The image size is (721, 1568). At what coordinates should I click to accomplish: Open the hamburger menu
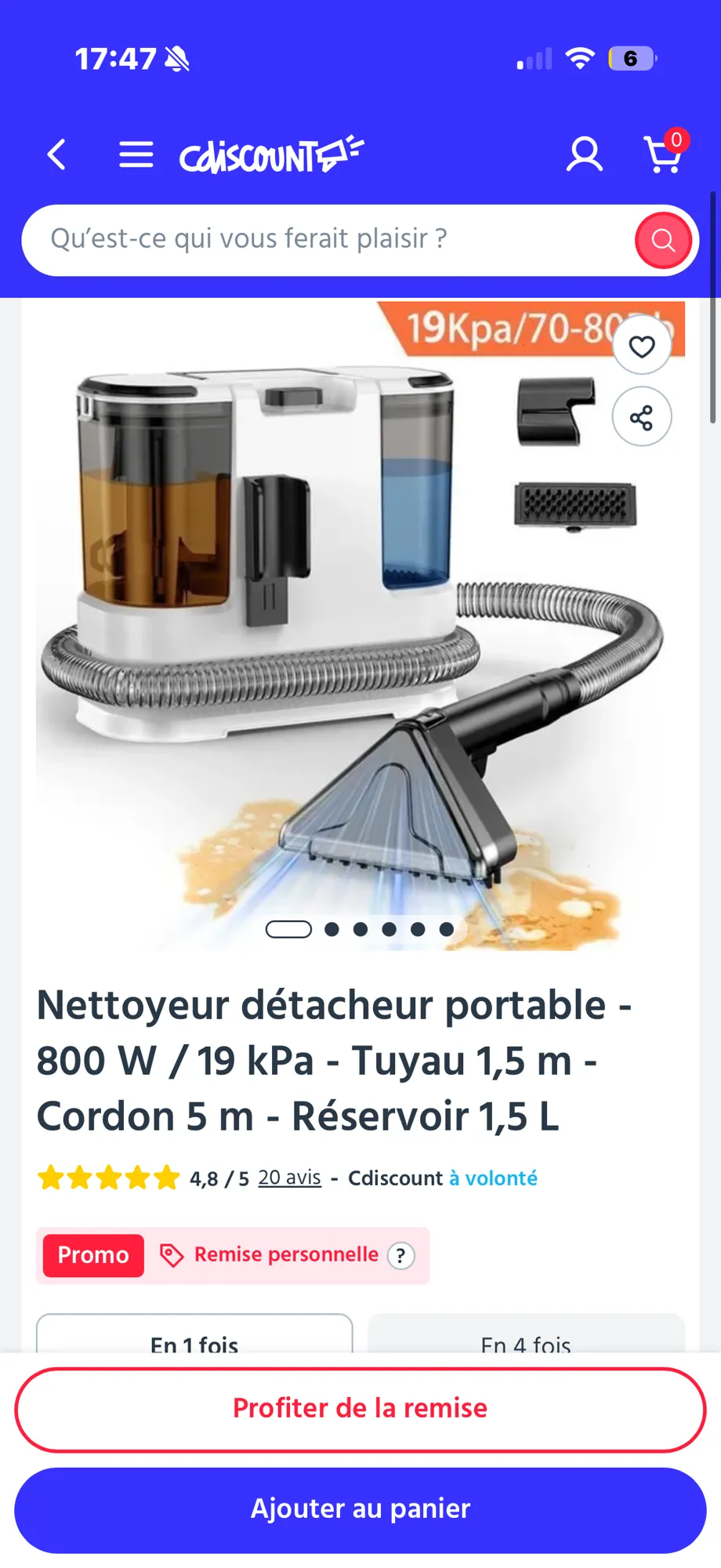(x=136, y=154)
